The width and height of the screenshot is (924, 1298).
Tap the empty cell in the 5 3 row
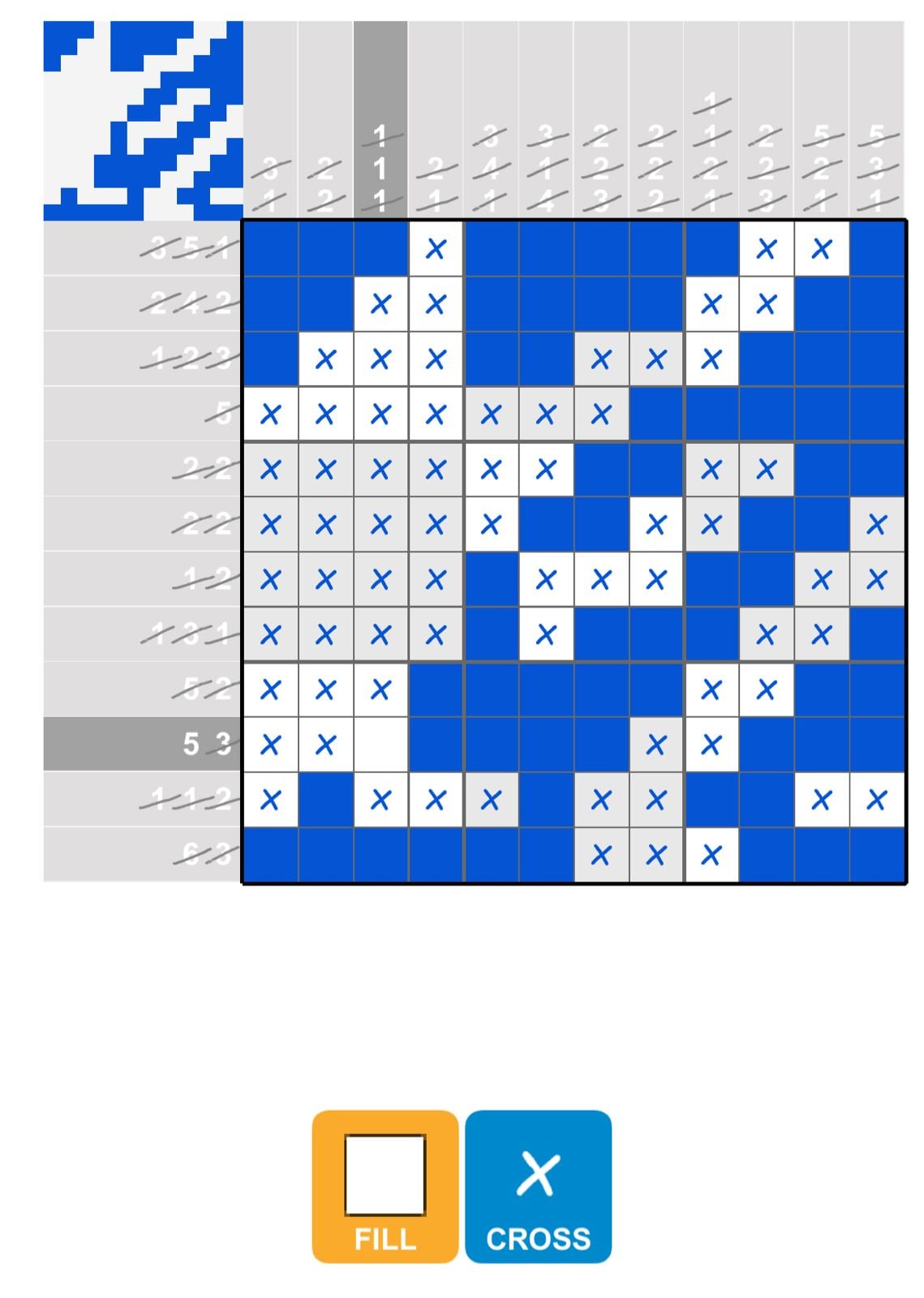pos(380,744)
